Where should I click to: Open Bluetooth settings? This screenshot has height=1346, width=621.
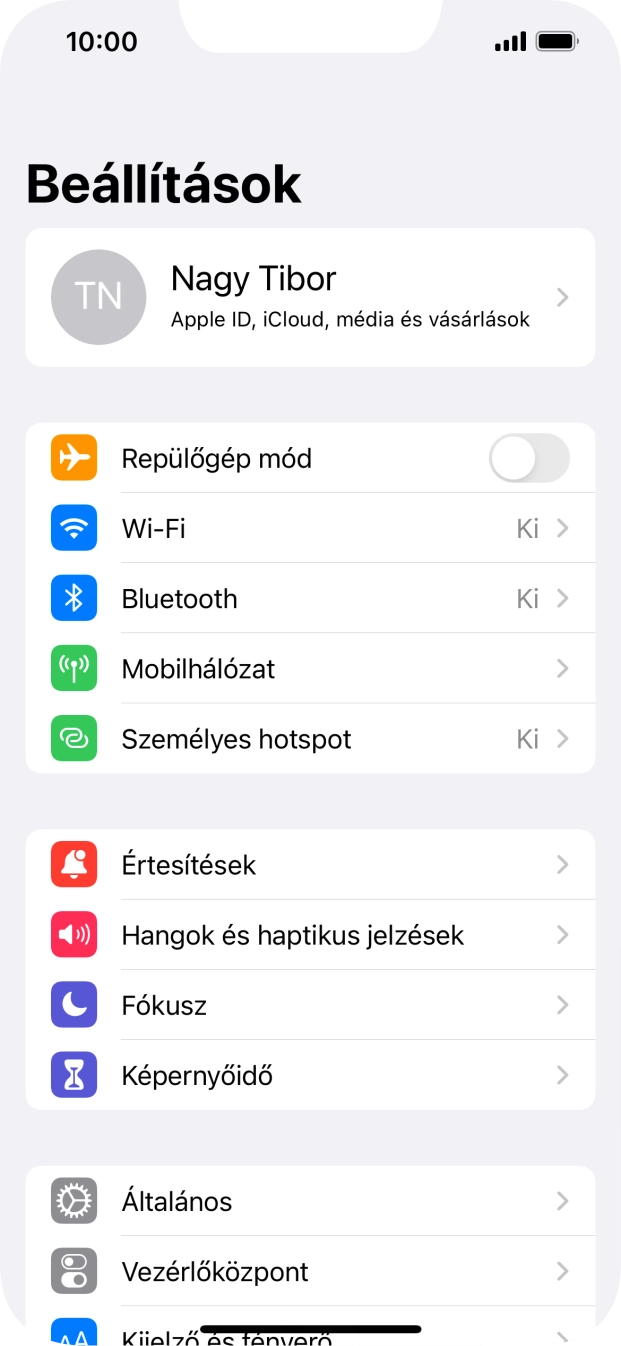click(x=310, y=598)
